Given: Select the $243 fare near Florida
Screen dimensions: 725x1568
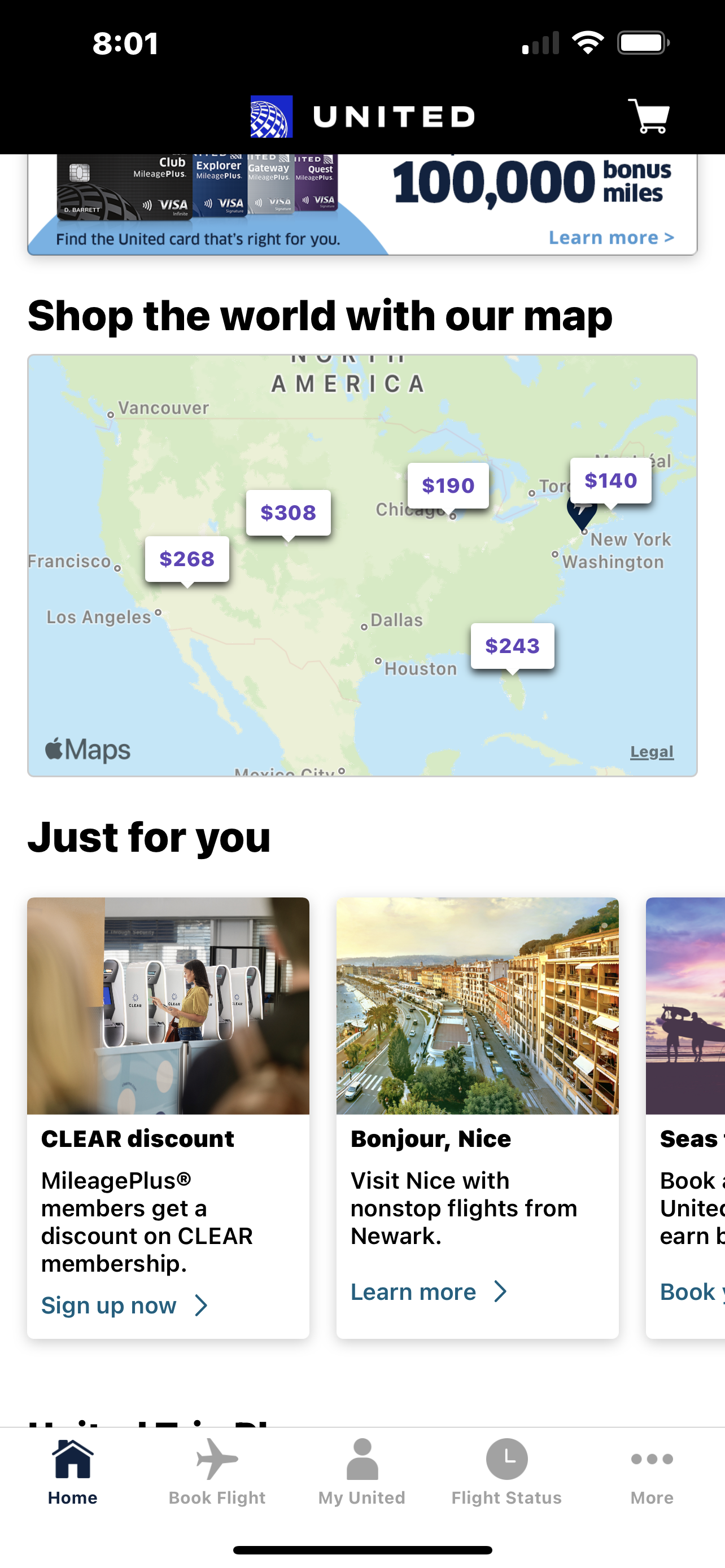Looking at the screenshot, I should (x=512, y=645).
